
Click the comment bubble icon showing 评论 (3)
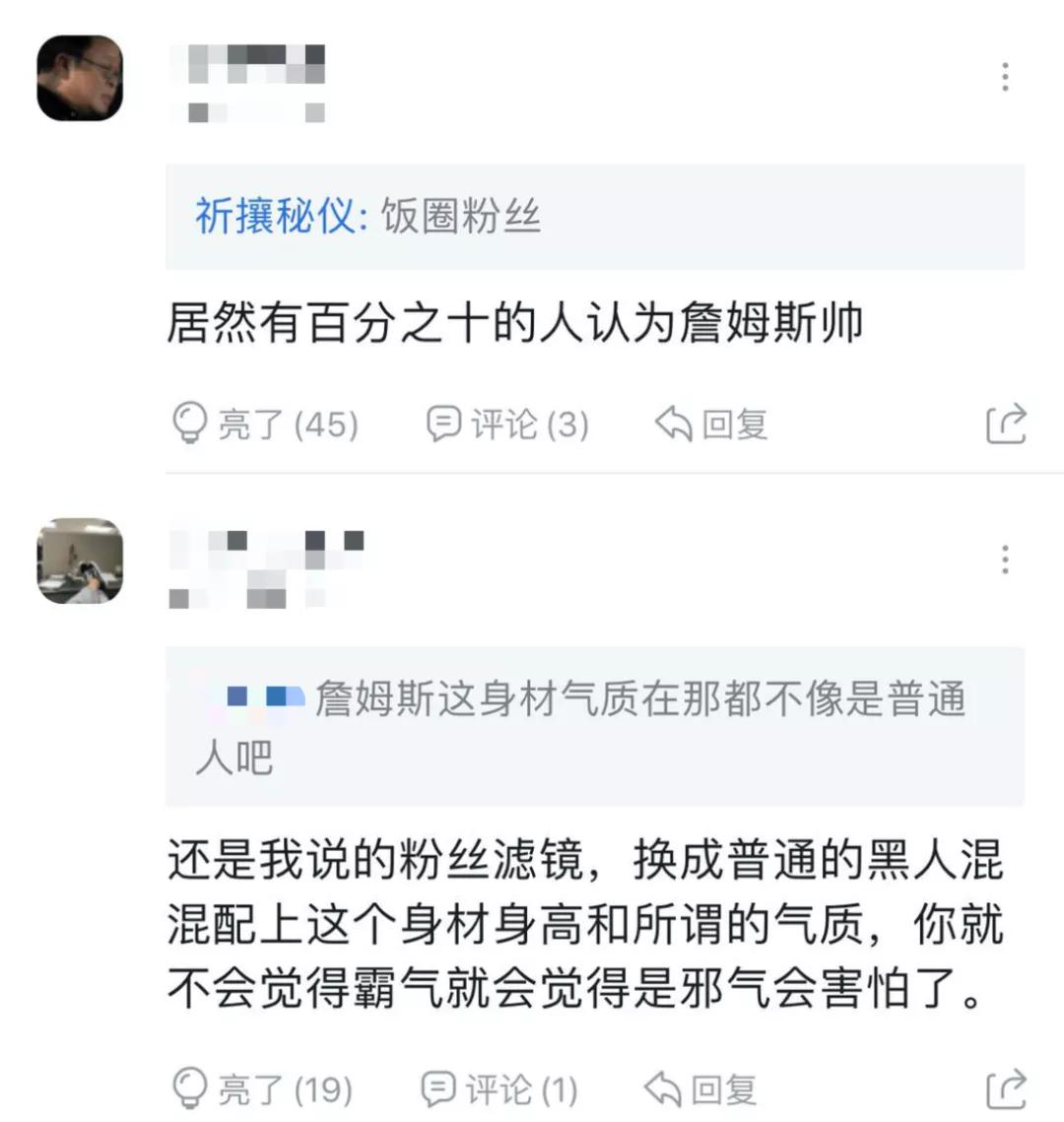[445, 425]
